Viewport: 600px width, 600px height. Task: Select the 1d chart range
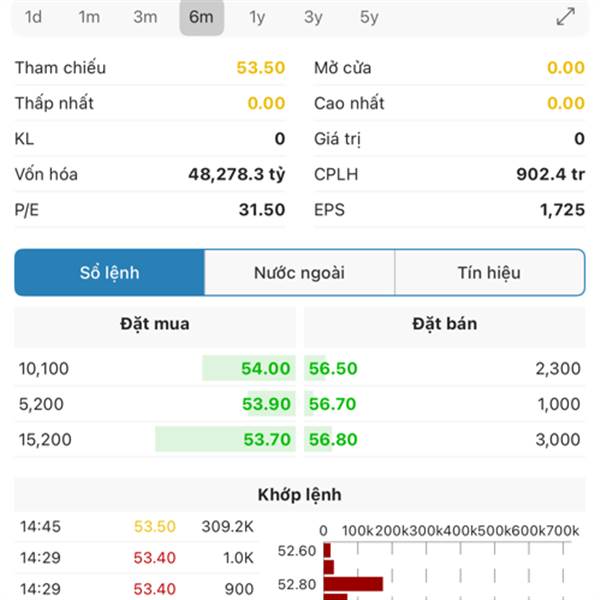point(33,17)
